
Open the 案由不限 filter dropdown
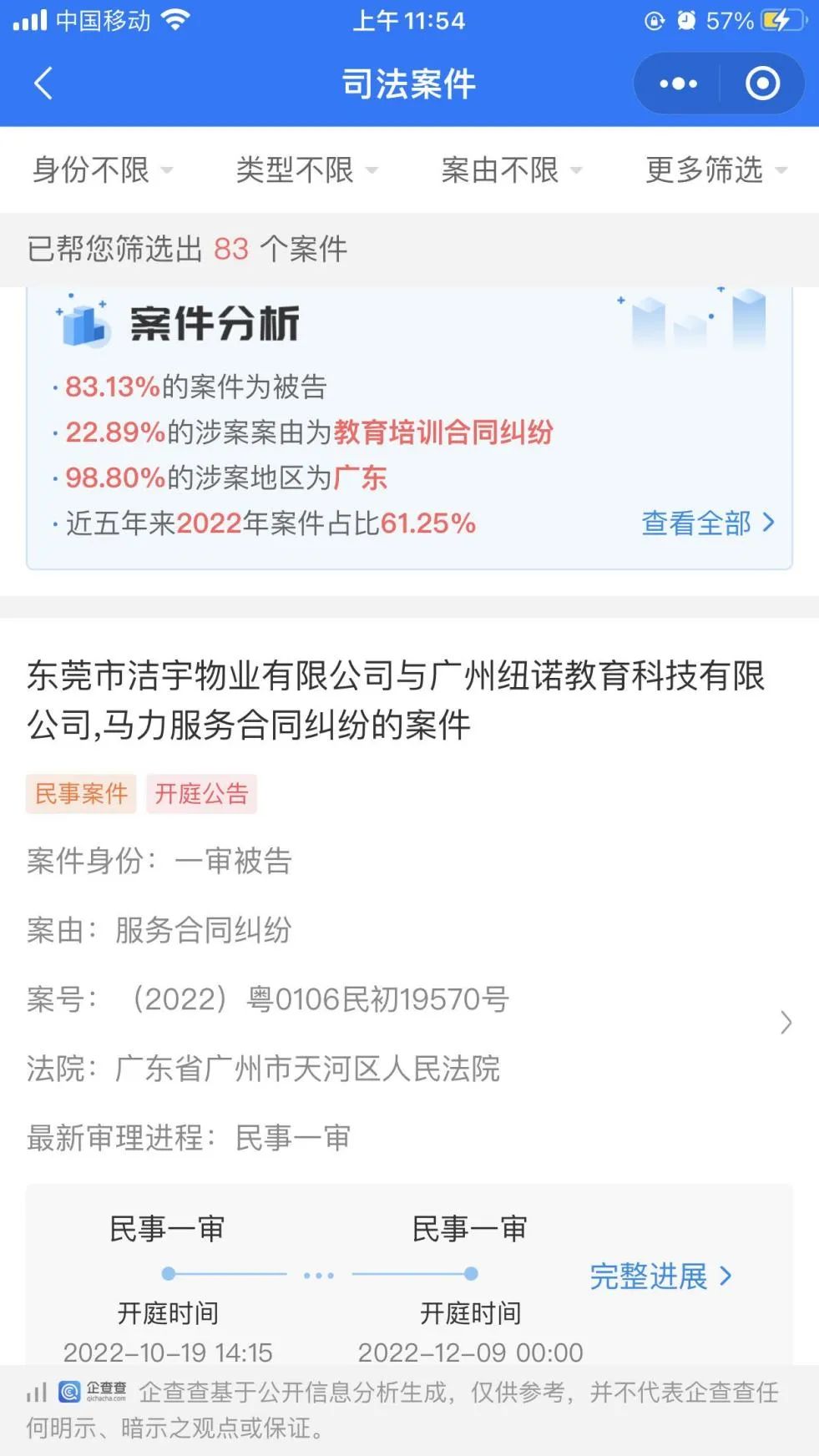[x=511, y=170]
